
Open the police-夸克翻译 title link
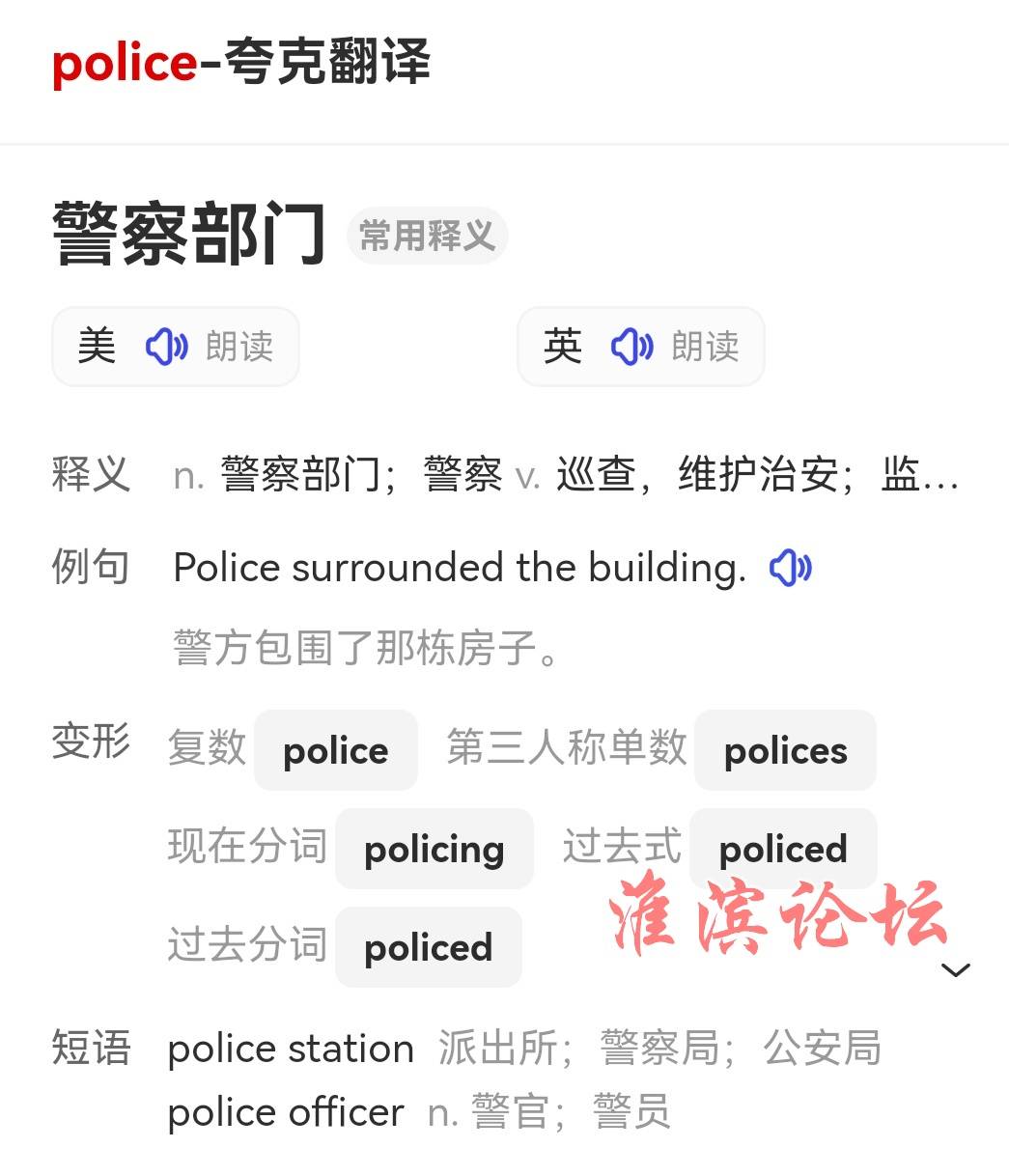coord(240,63)
